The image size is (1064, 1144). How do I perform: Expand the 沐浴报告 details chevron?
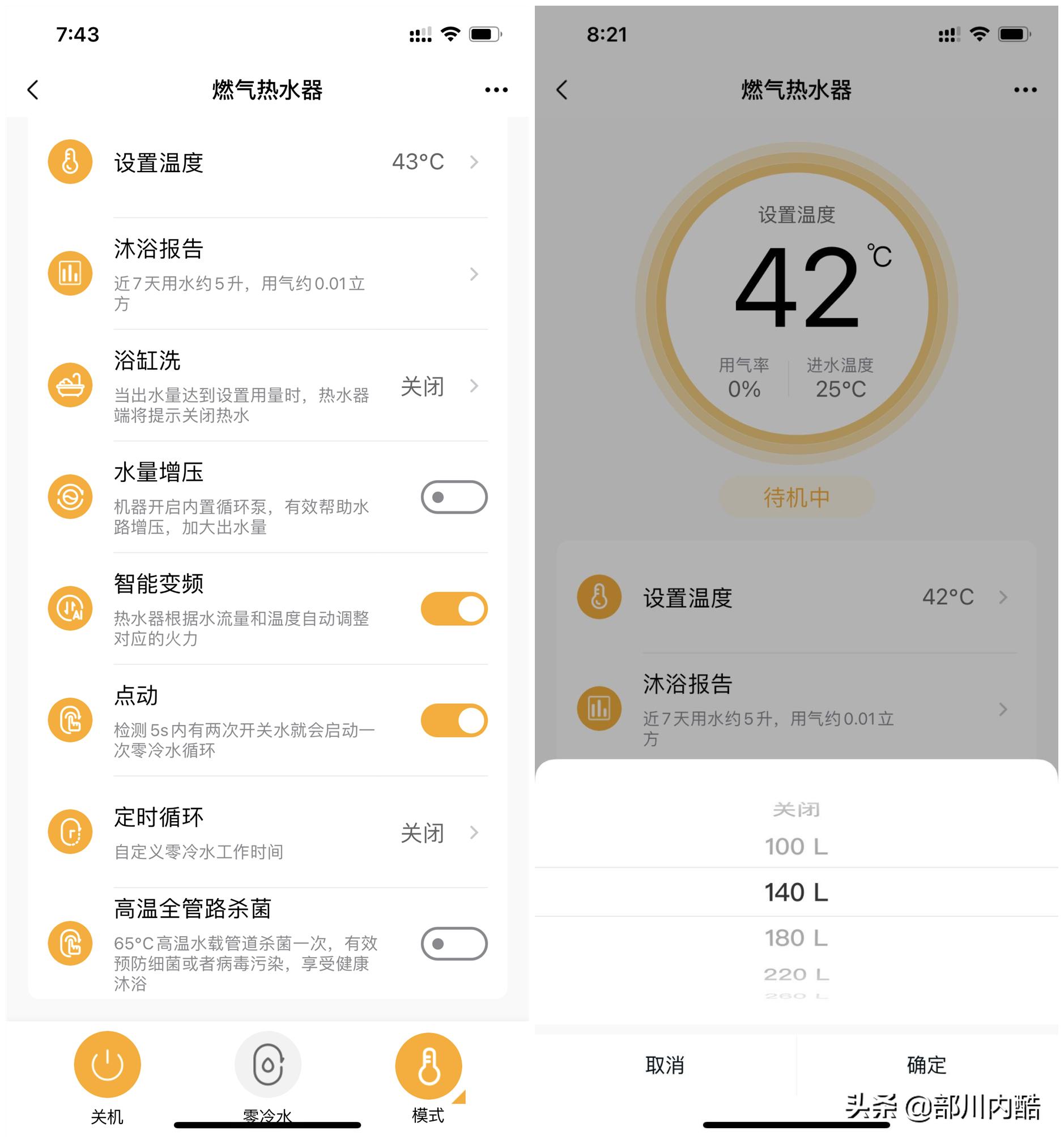pos(473,275)
